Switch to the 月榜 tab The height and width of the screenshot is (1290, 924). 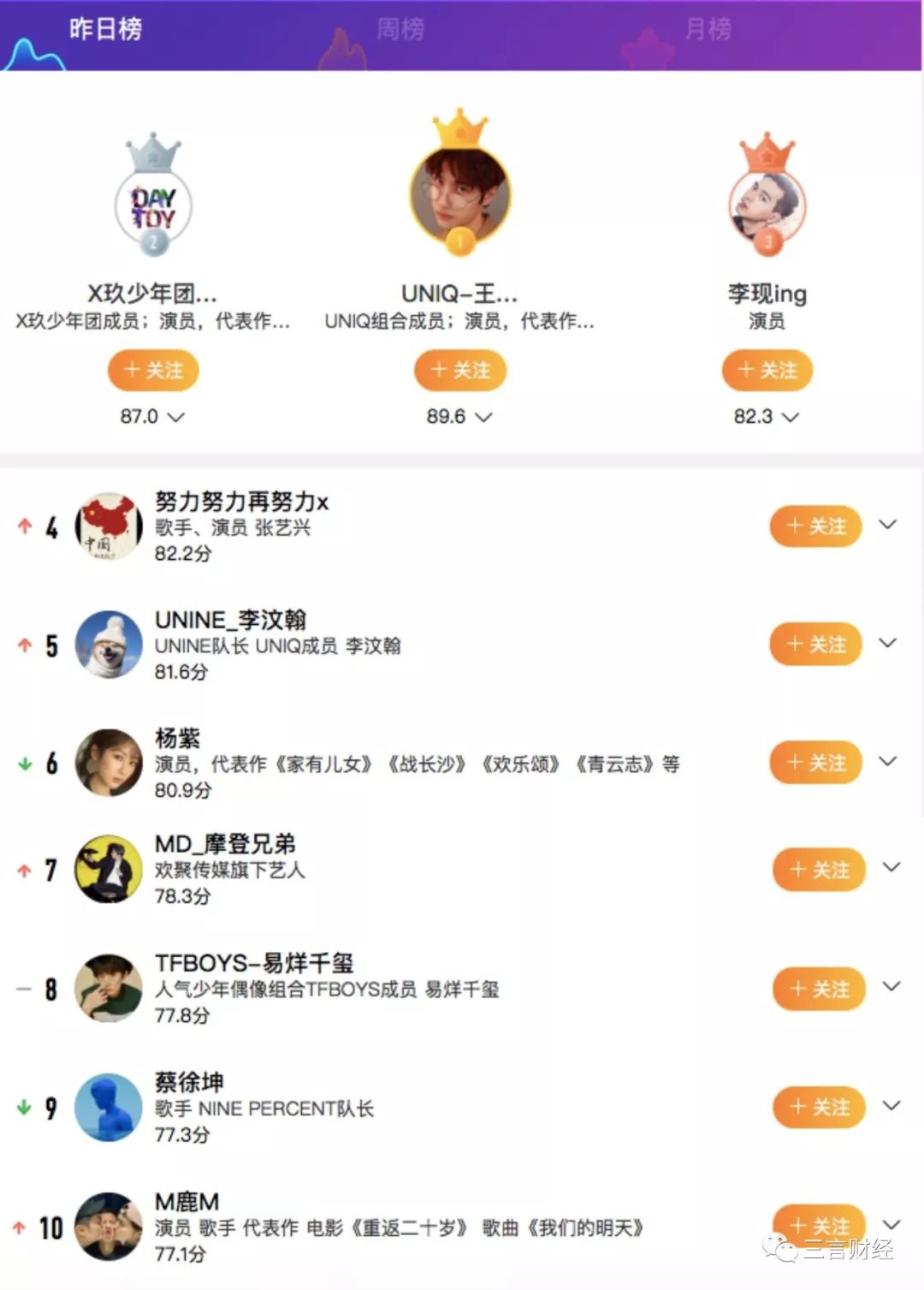pyautogui.click(x=708, y=30)
